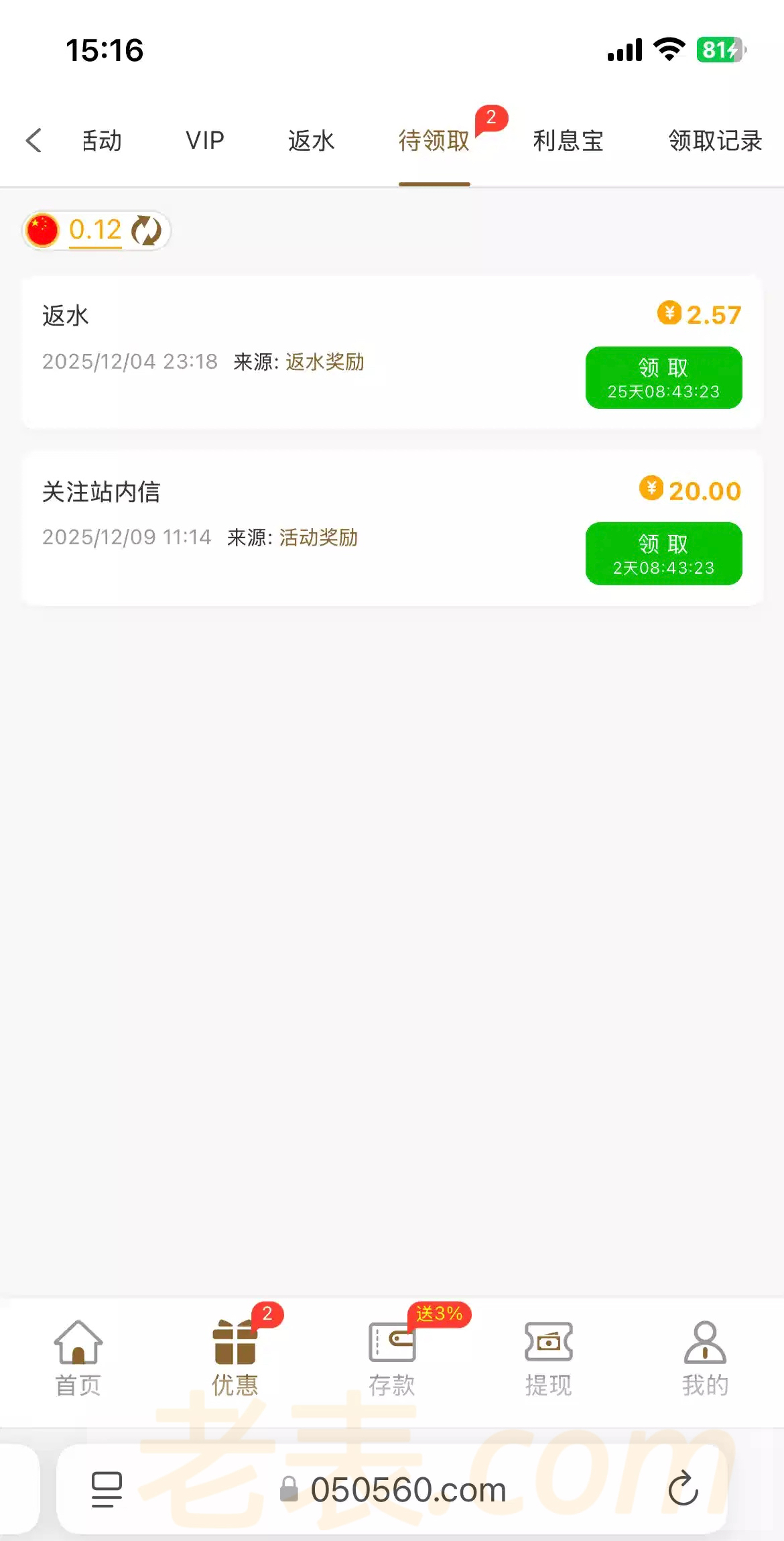Screen dimensions: 784x1541
Task: Open the 利息宝 tab
Action: (568, 141)
